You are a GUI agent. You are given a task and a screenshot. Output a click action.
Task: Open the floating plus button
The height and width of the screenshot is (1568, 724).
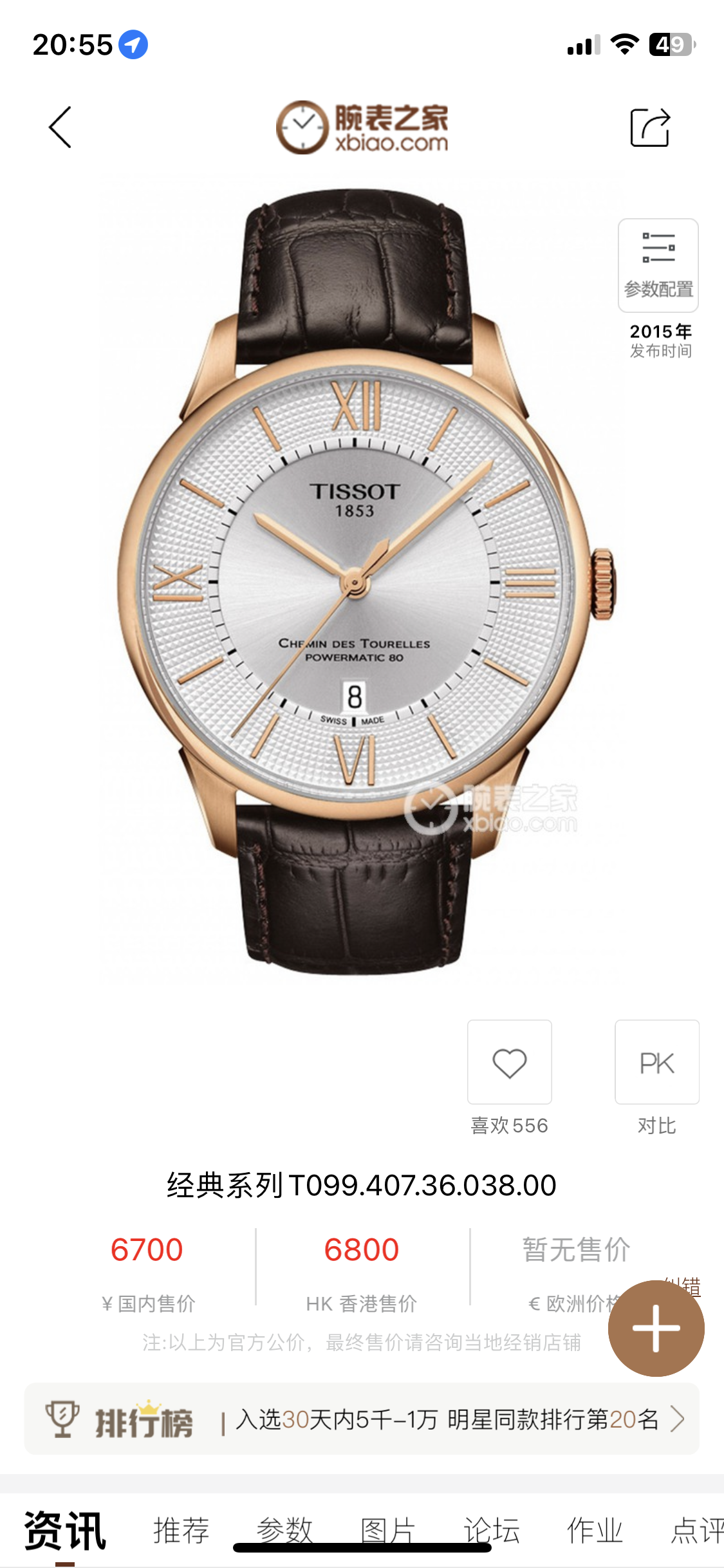coord(656,1328)
